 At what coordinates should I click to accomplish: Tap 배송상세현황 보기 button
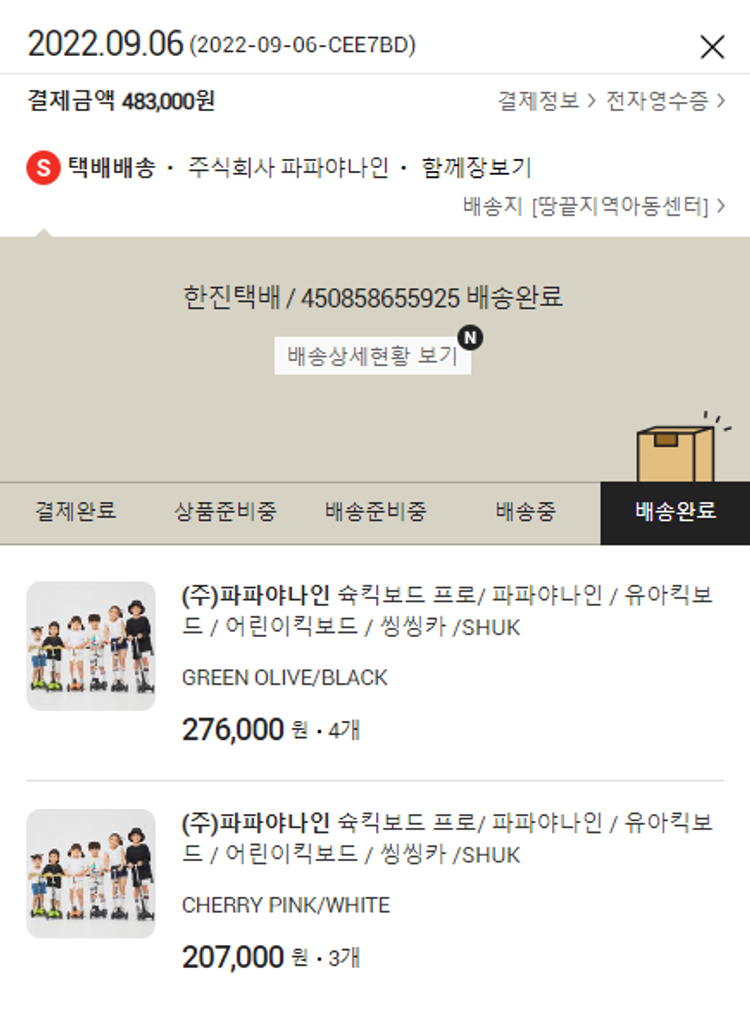[x=372, y=356]
